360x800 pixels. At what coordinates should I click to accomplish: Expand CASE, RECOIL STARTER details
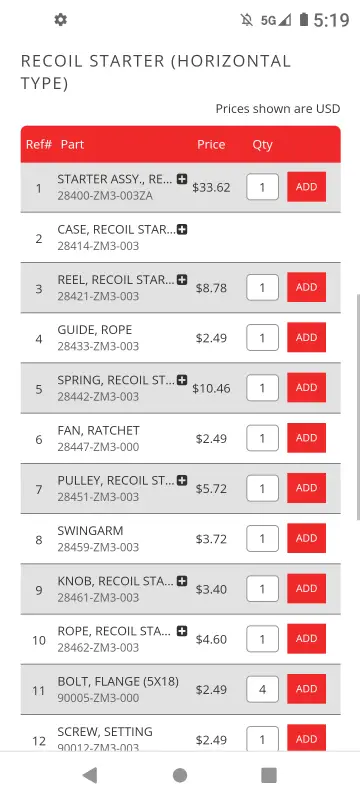pos(182,230)
